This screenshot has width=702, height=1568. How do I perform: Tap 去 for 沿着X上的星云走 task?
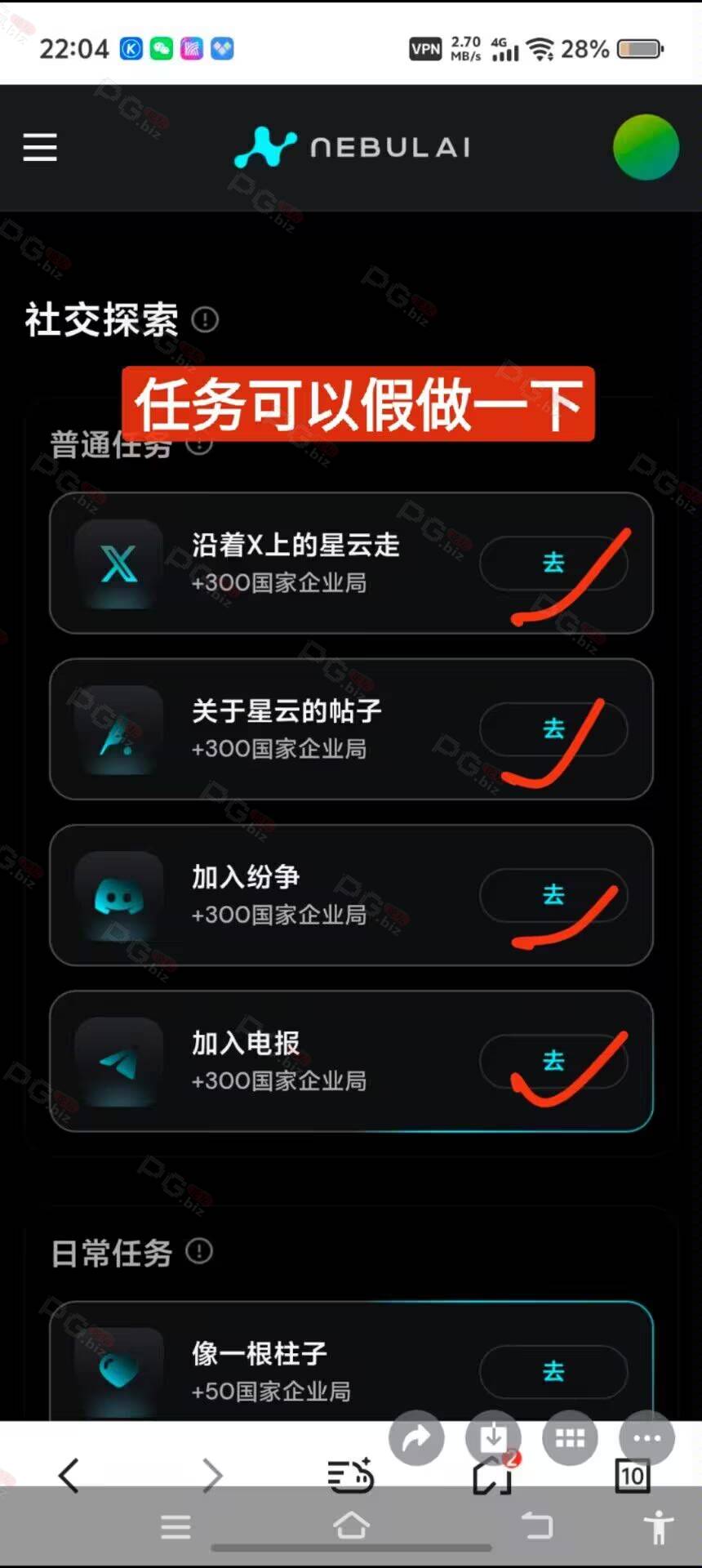553,563
